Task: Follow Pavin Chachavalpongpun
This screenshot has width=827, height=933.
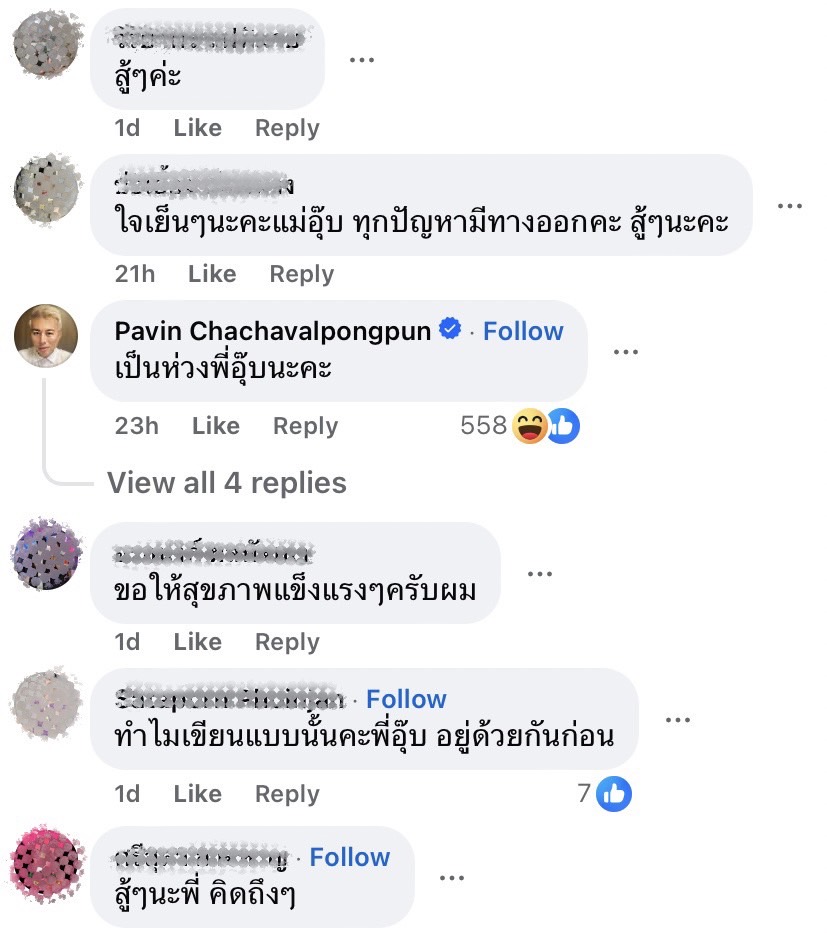Action: coord(523,331)
